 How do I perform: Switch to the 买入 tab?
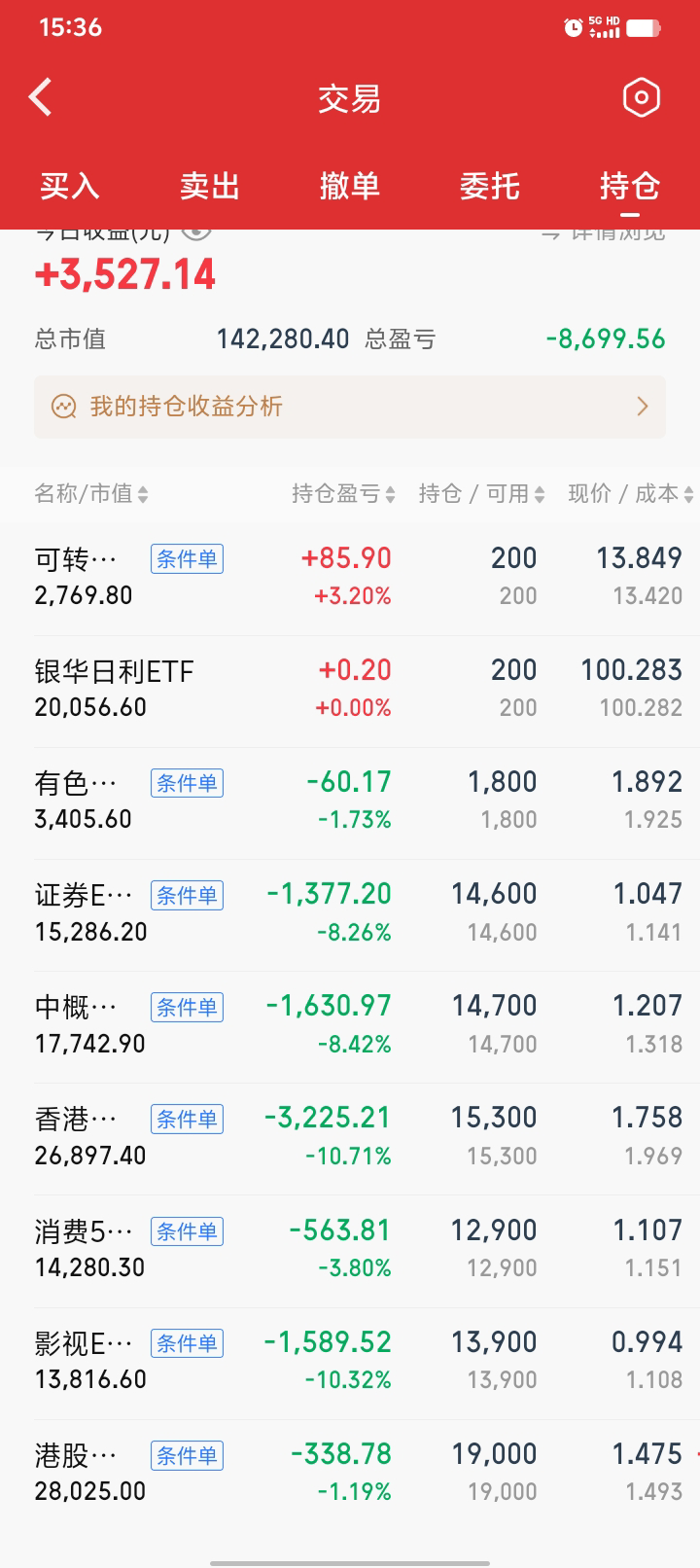coord(70,186)
